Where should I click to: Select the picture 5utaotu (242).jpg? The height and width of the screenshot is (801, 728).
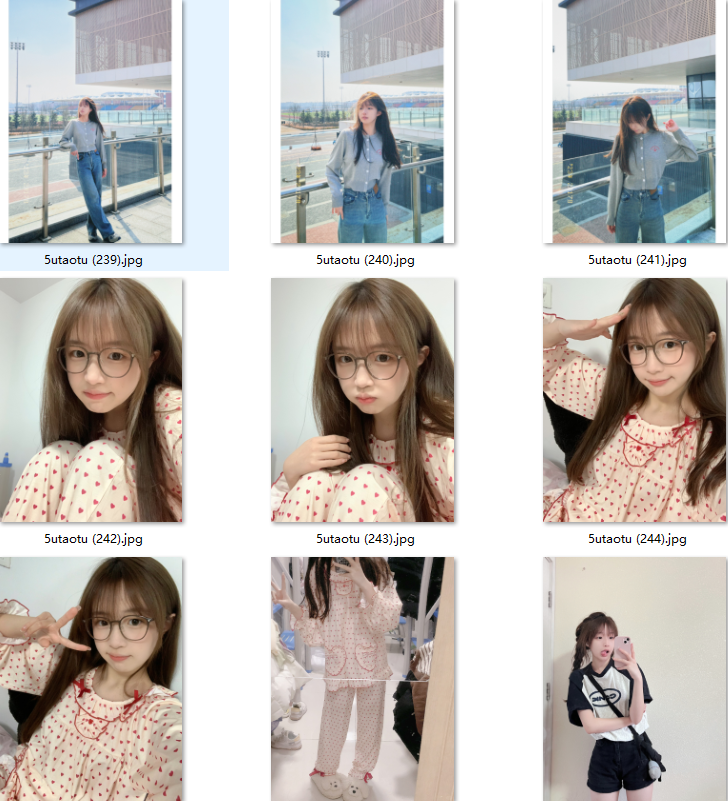[94, 400]
